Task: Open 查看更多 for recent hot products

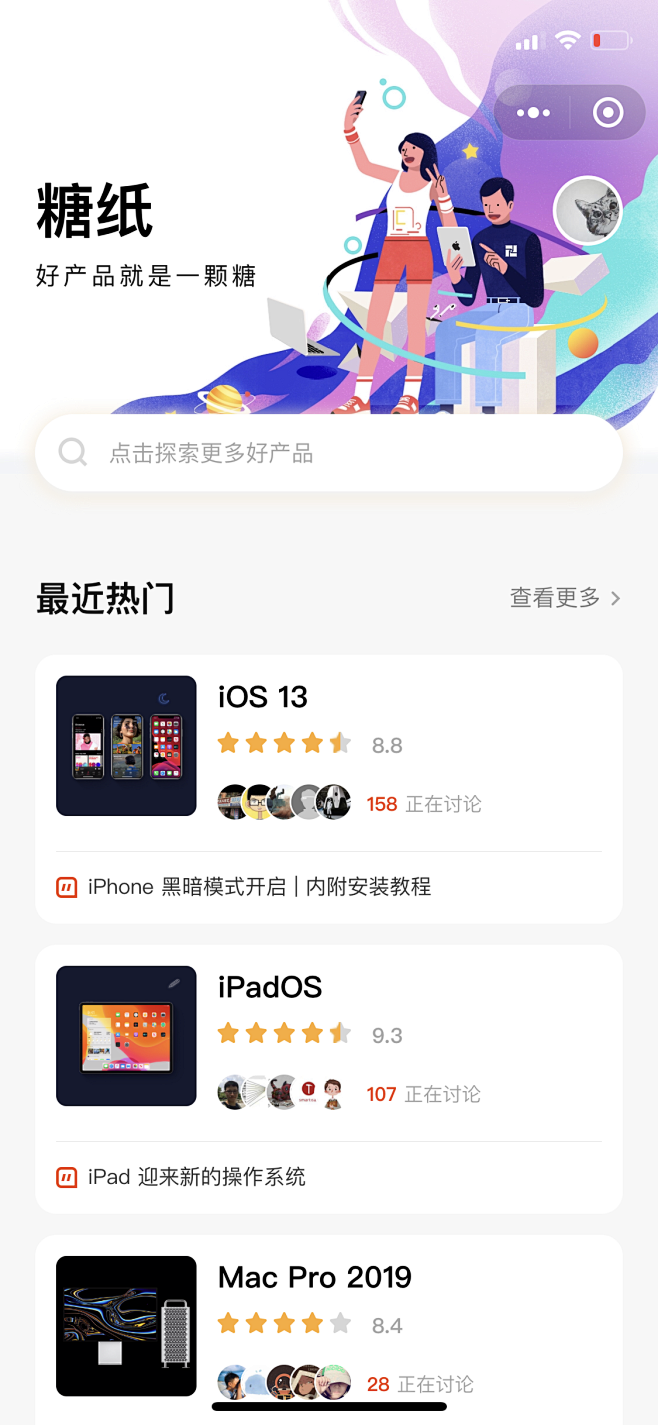Action: pos(565,598)
